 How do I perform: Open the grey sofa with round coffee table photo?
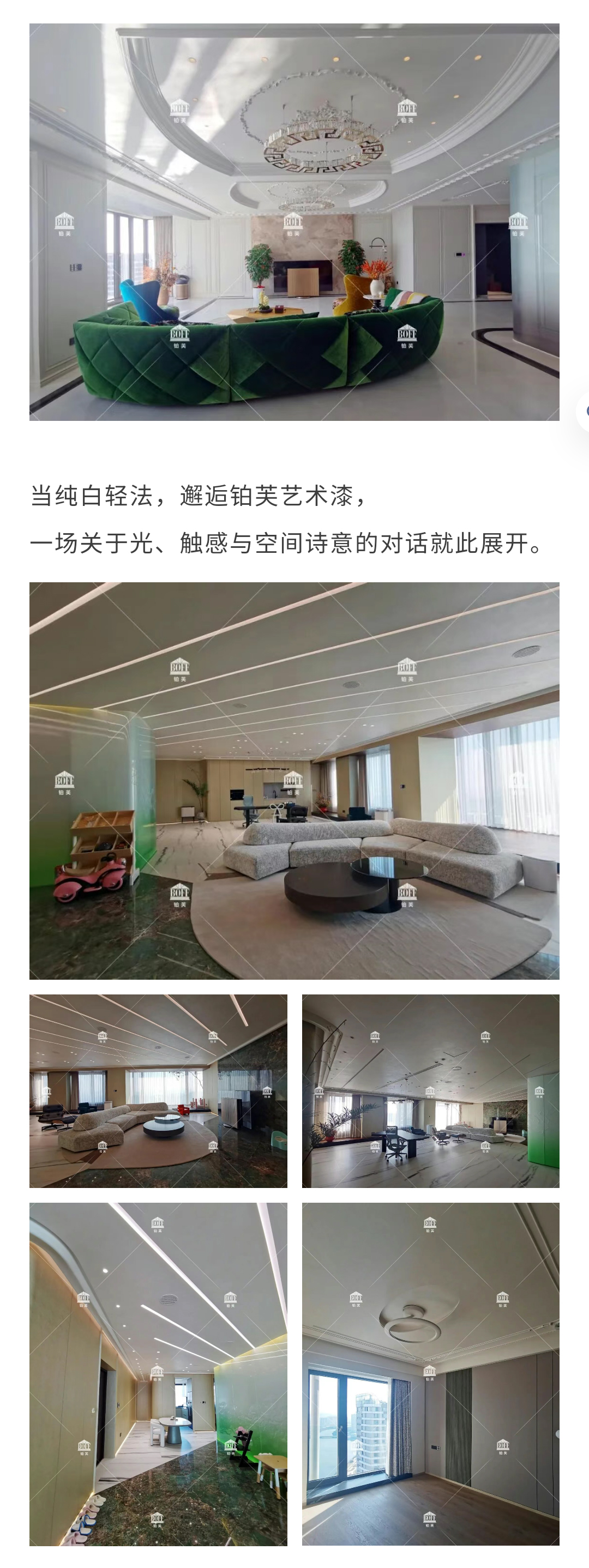[x=294, y=780]
